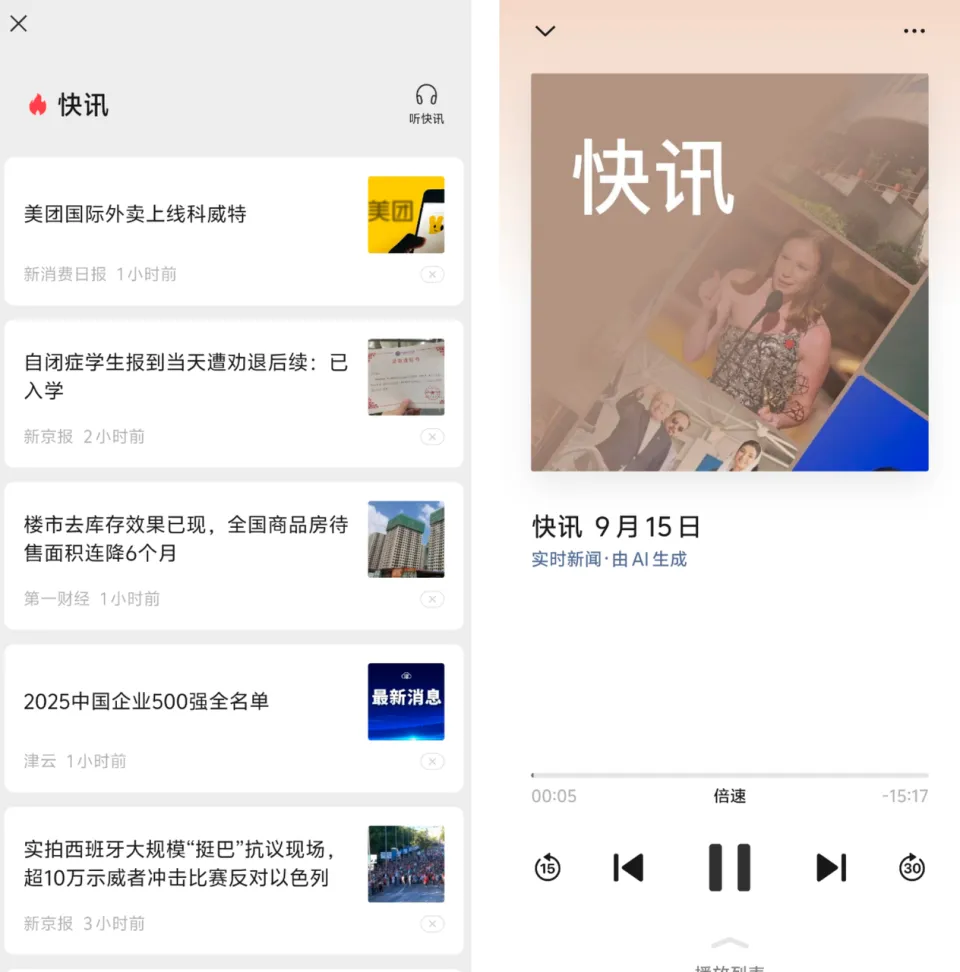The image size is (960, 972).
Task: Open the three-dot more options menu
Action: (914, 31)
